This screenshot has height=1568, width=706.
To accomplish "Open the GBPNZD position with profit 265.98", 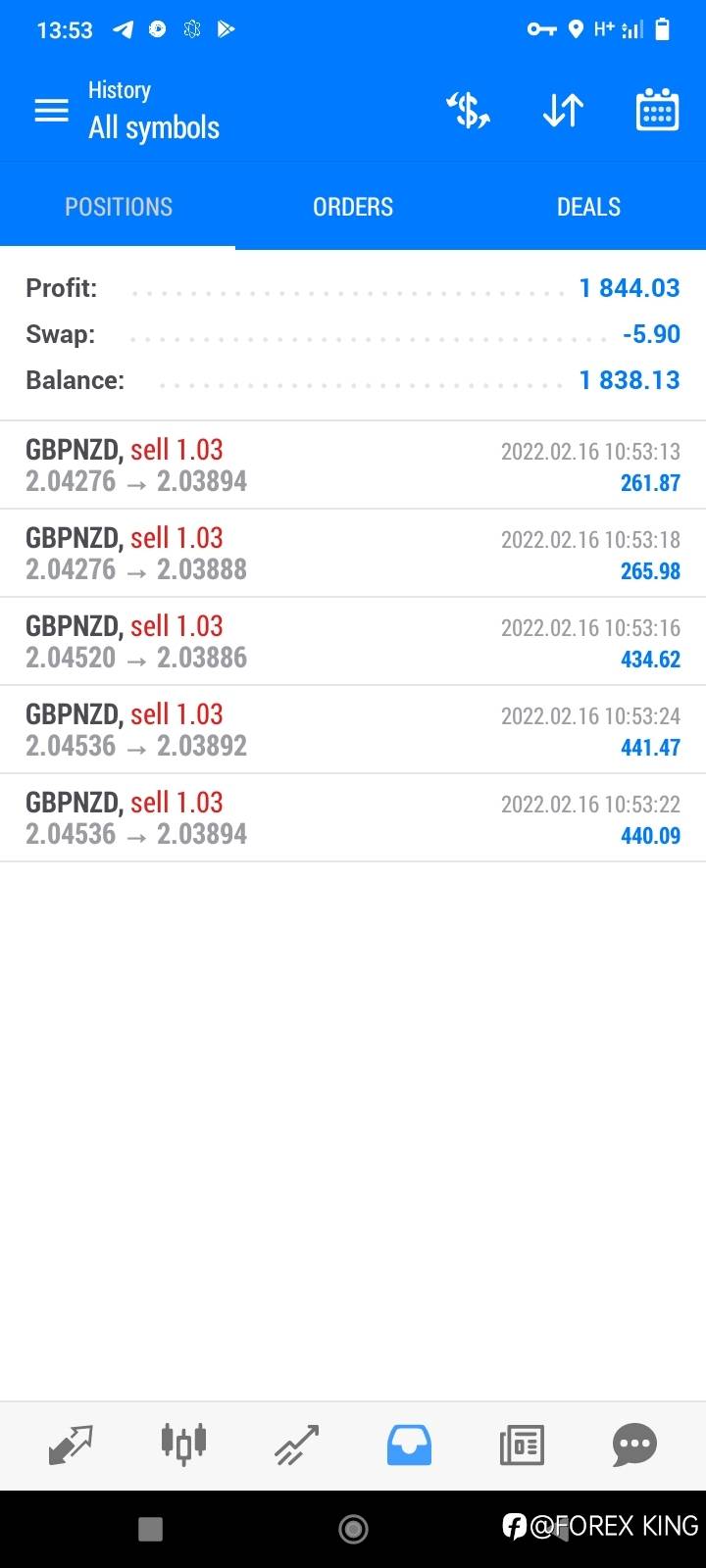I will (353, 554).
